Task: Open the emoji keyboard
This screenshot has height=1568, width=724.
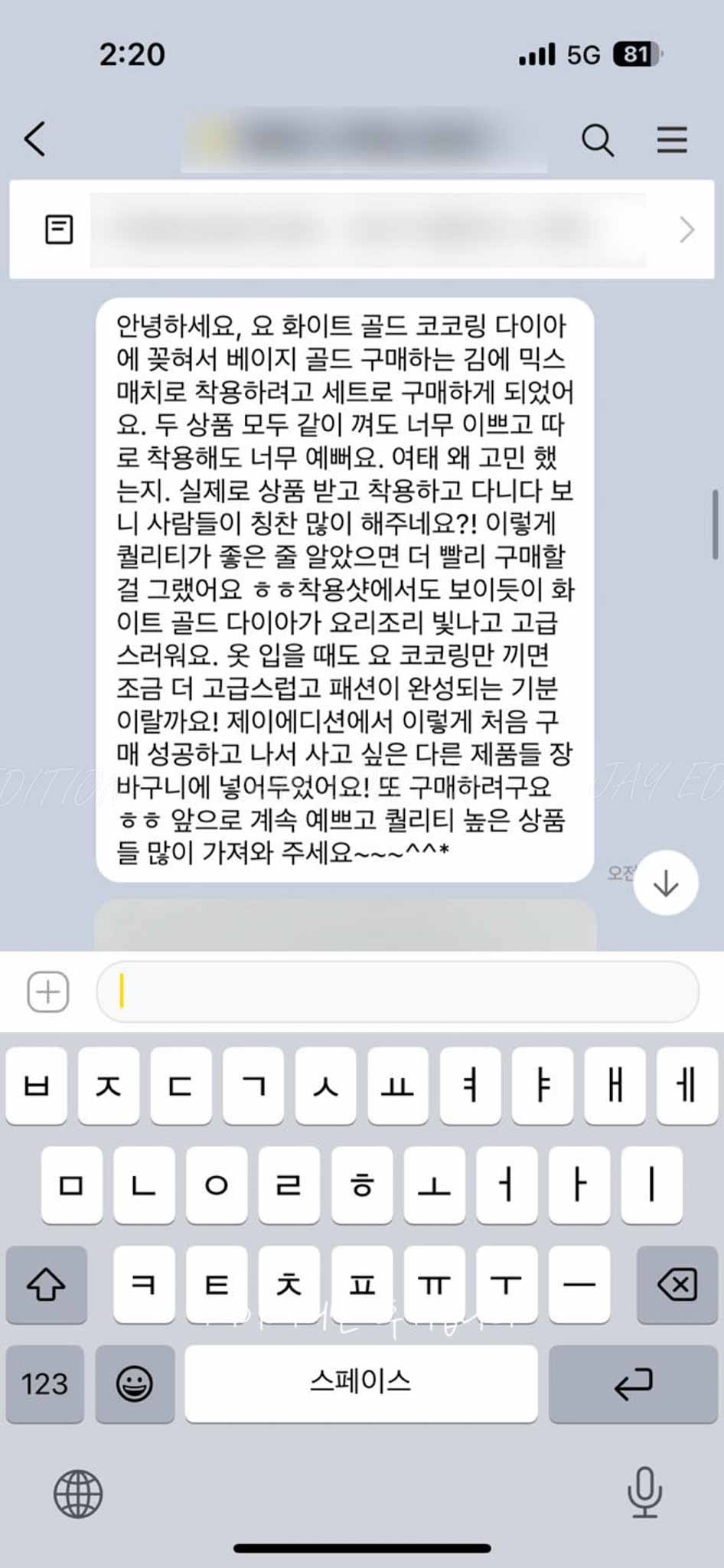Action: (134, 1384)
